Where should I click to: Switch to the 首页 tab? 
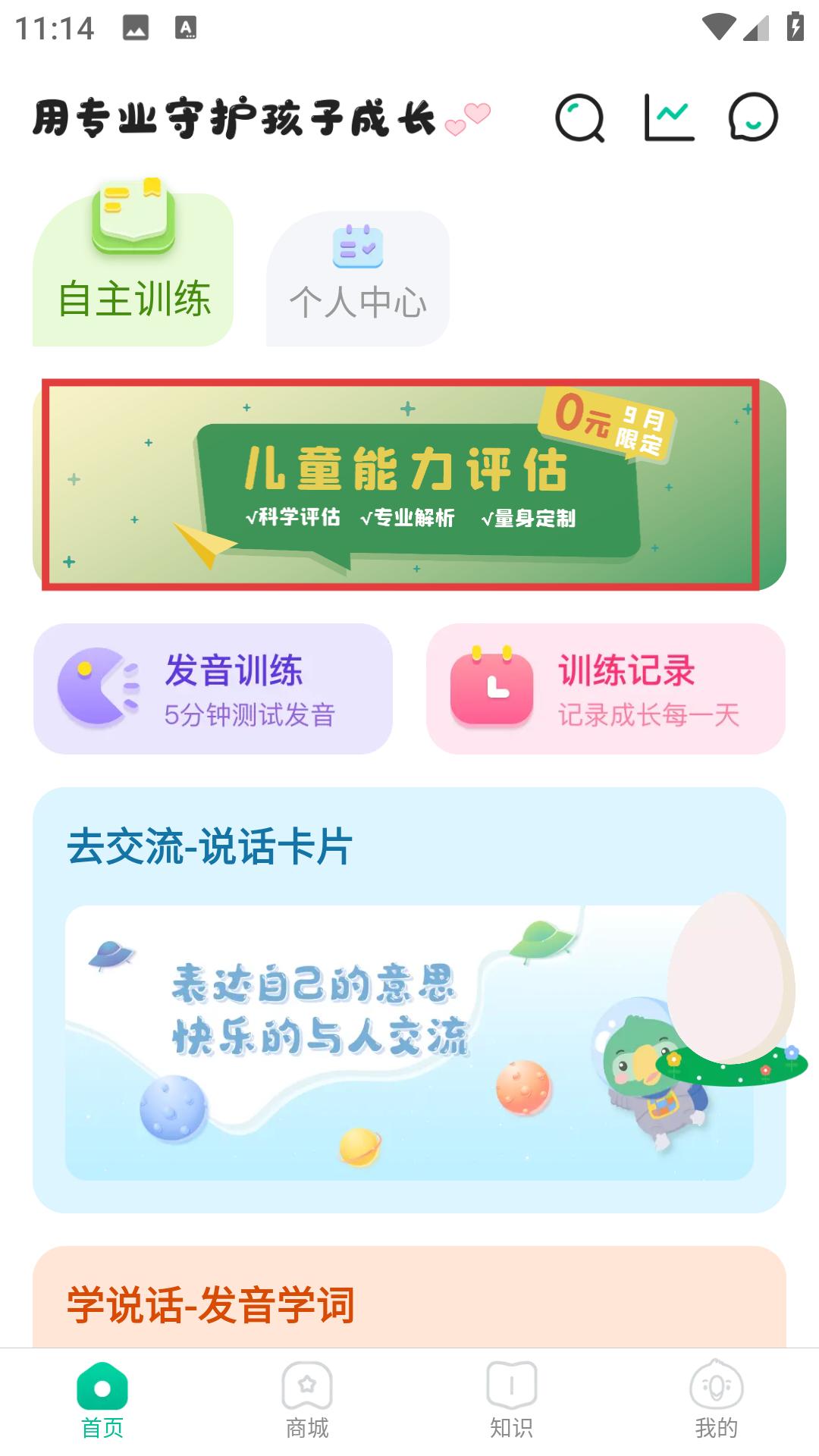click(102, 1401)
